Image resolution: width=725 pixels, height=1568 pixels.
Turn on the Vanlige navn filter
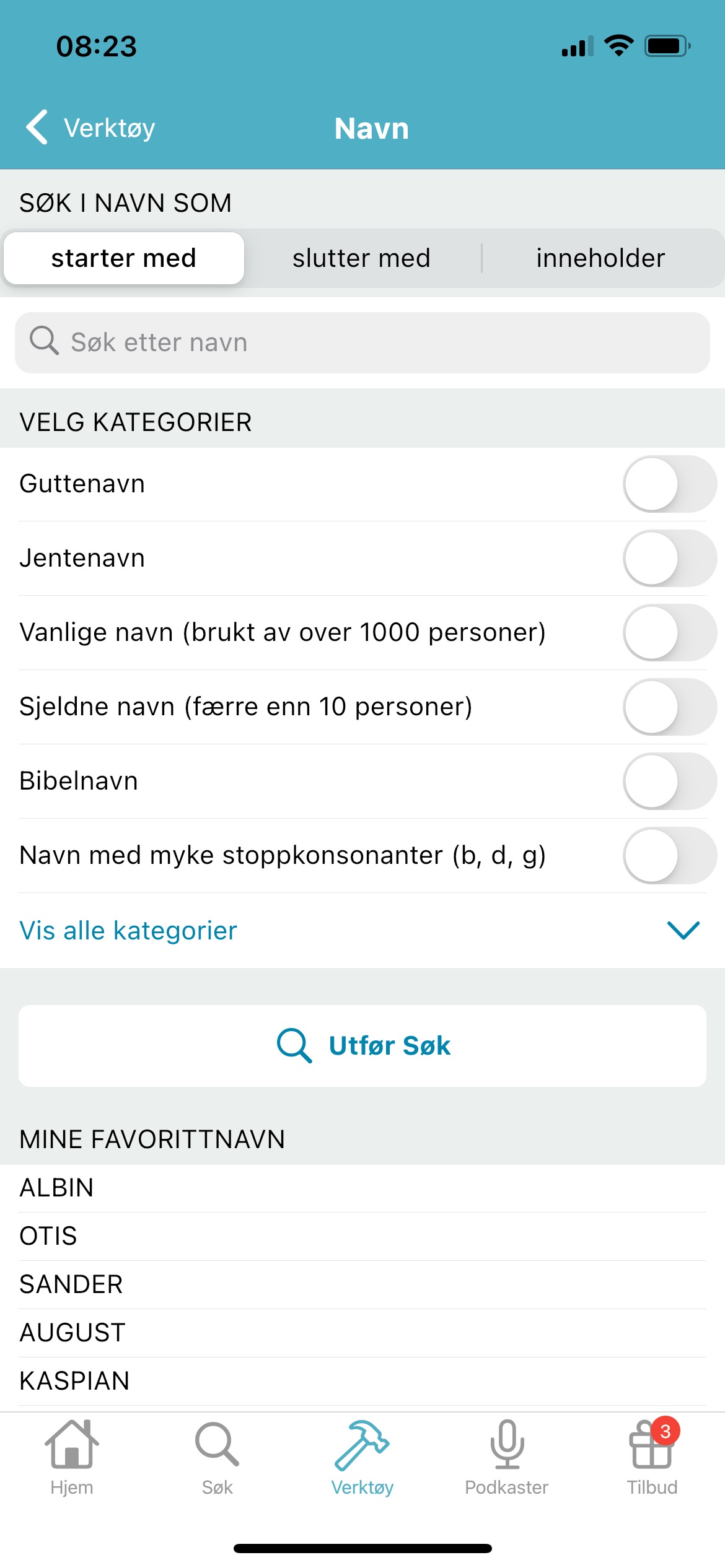pyautogui.click(x=670, y=633)
